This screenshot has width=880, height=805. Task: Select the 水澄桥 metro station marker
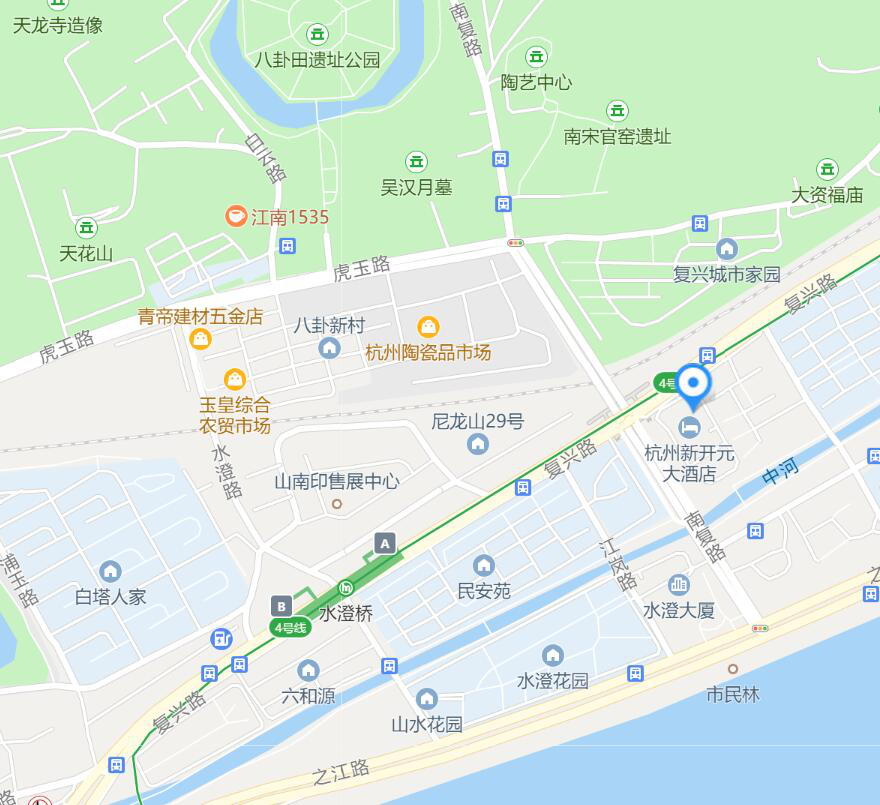point(346,589)
